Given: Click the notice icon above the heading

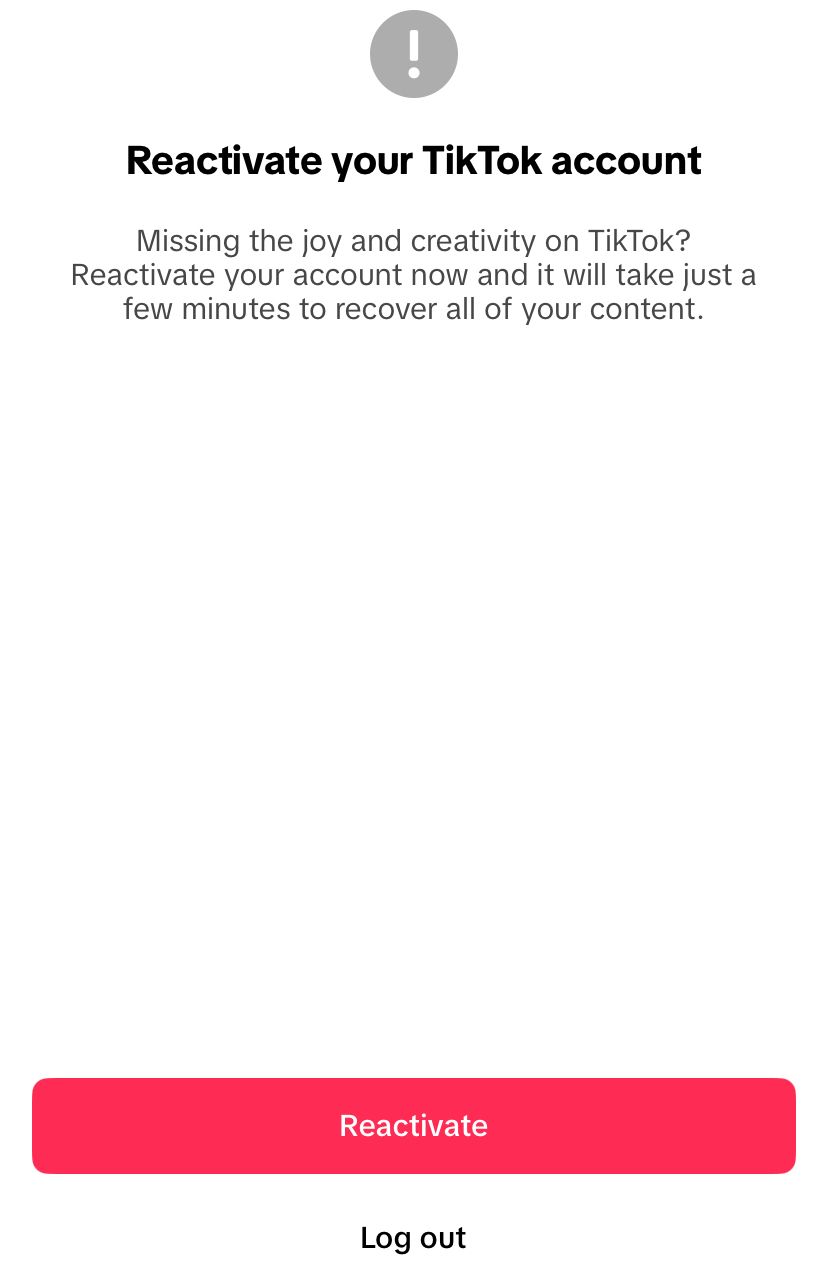Looking at the screenshot, I should click(x=414, y=54).
